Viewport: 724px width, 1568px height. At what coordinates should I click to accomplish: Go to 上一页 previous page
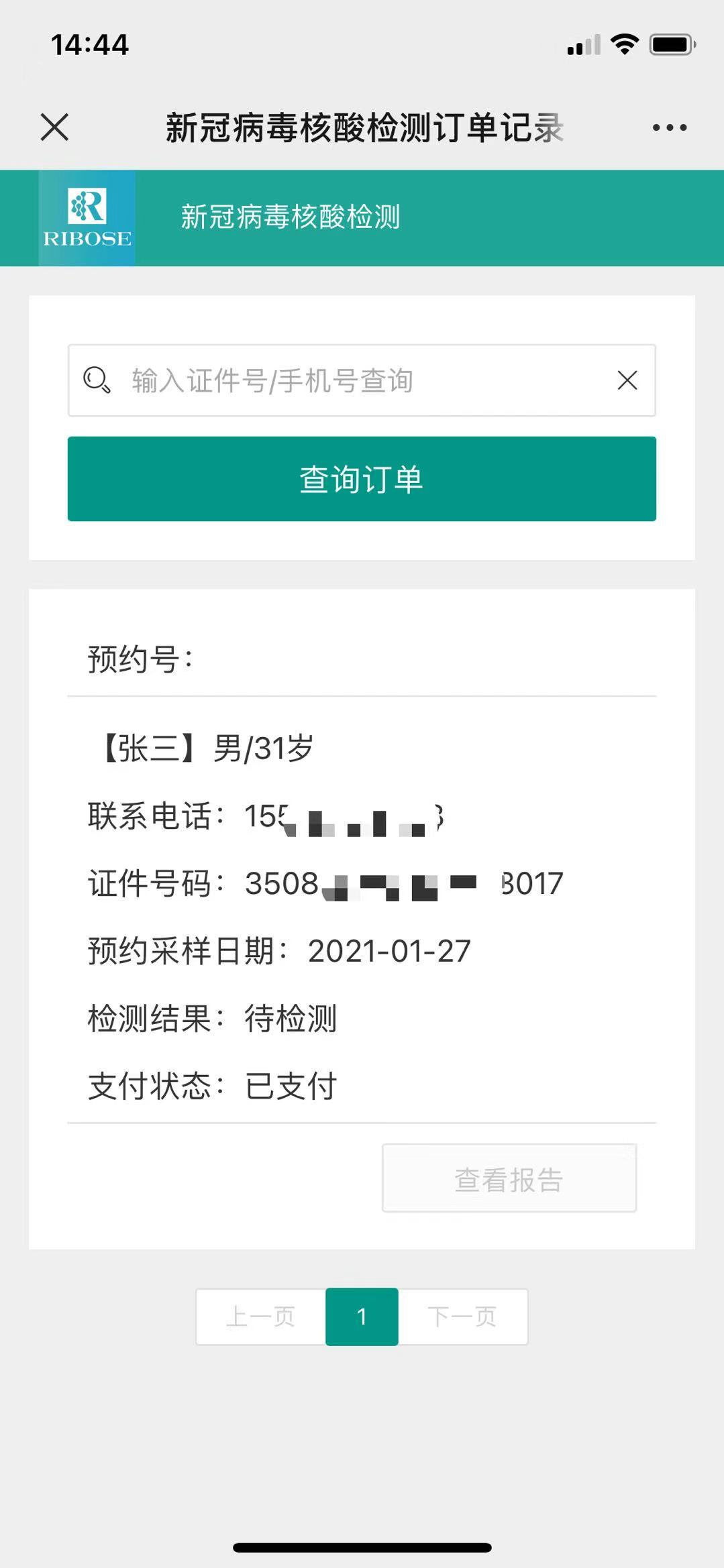(261, 1317)
